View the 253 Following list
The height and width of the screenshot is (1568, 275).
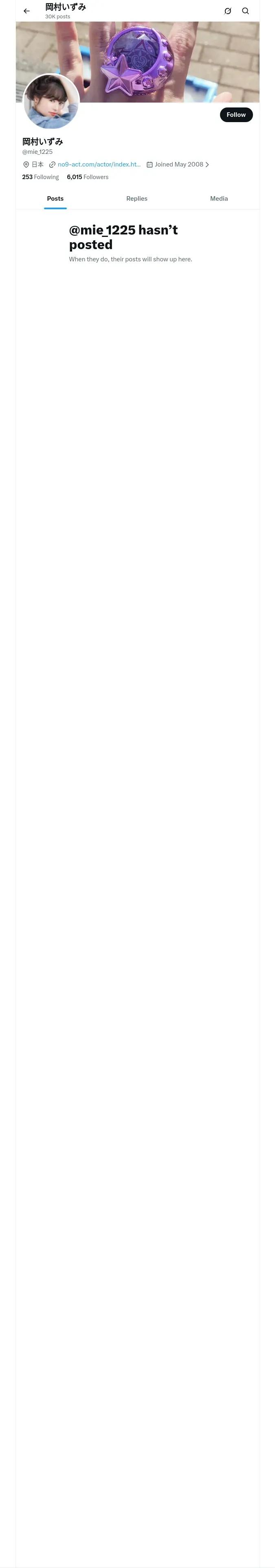point(40,177)
